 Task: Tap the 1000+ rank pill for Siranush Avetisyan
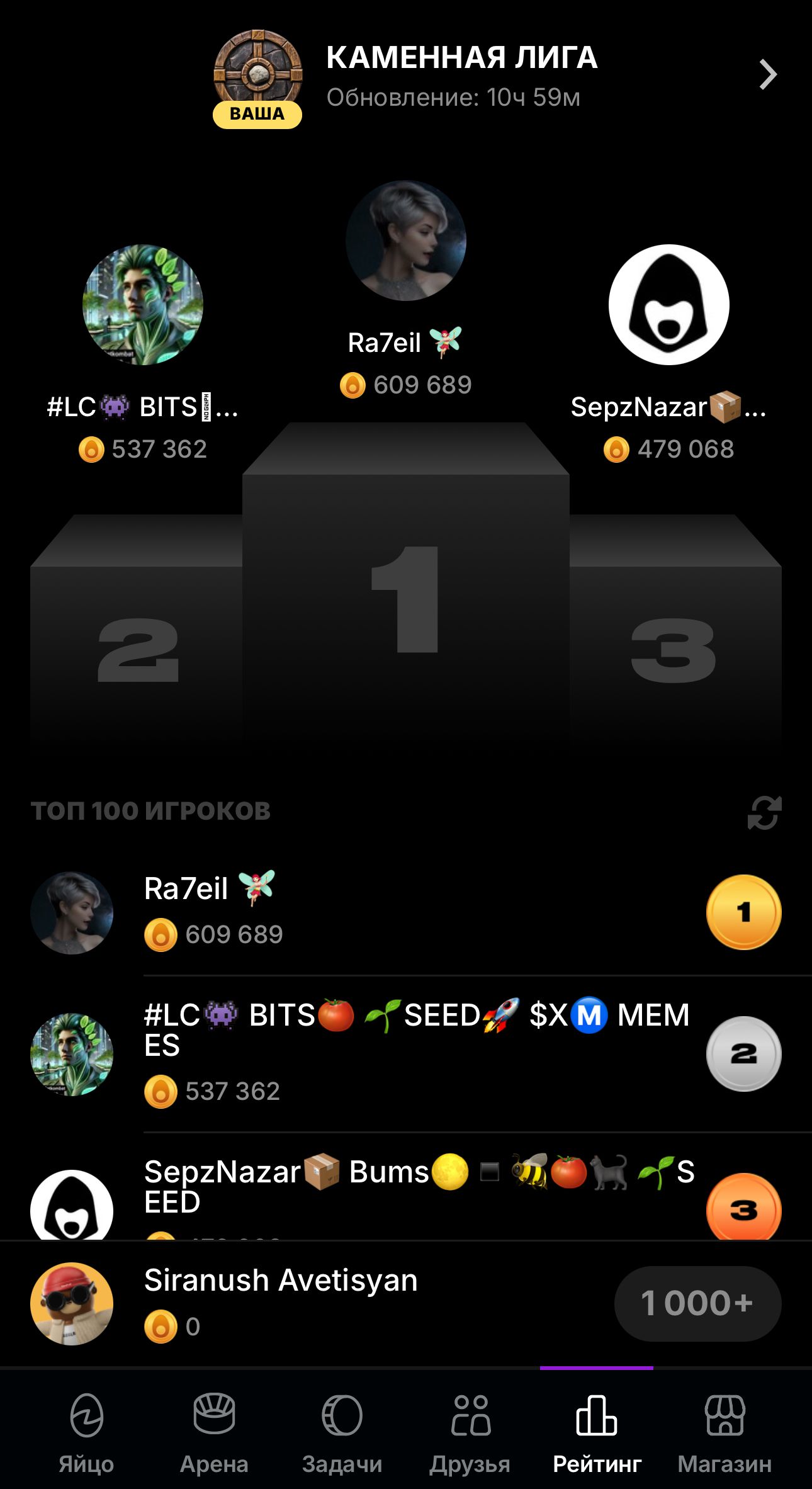pos(699,1303)
